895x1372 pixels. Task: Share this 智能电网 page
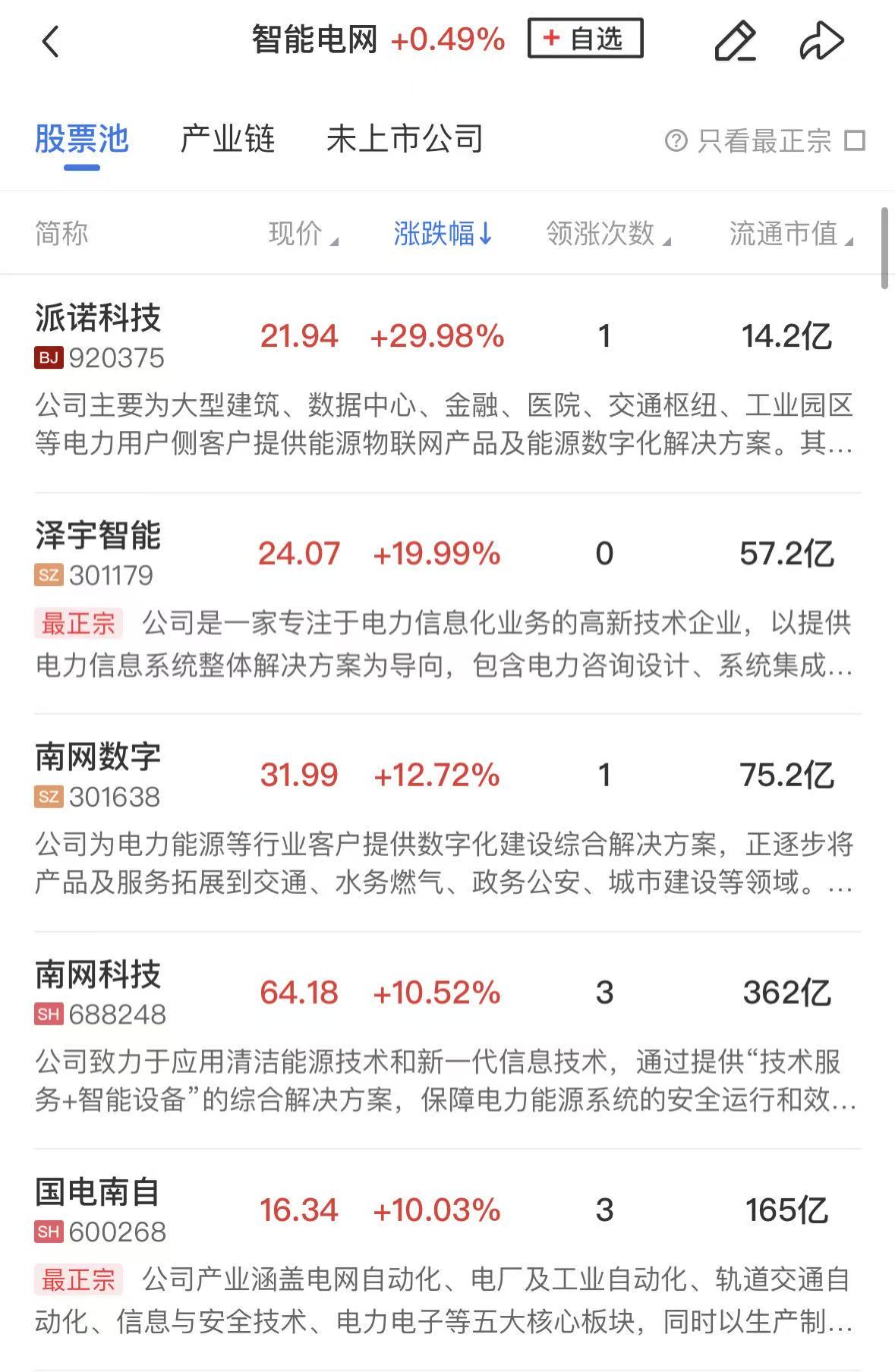click(x=821, y=41)
